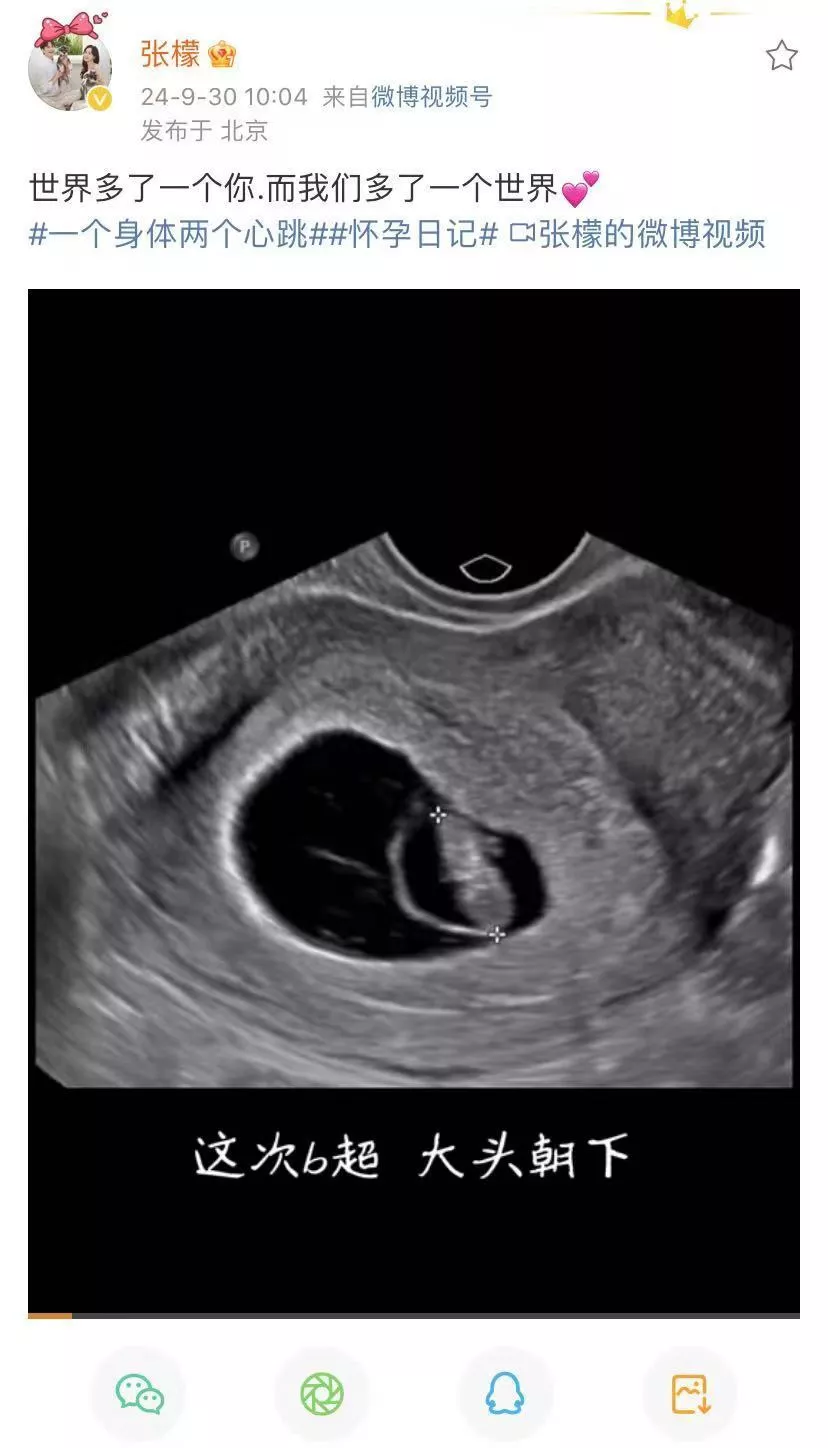Save the image to the gallery
This screenshot has width=828, height=1448.
click(689, 1393)
